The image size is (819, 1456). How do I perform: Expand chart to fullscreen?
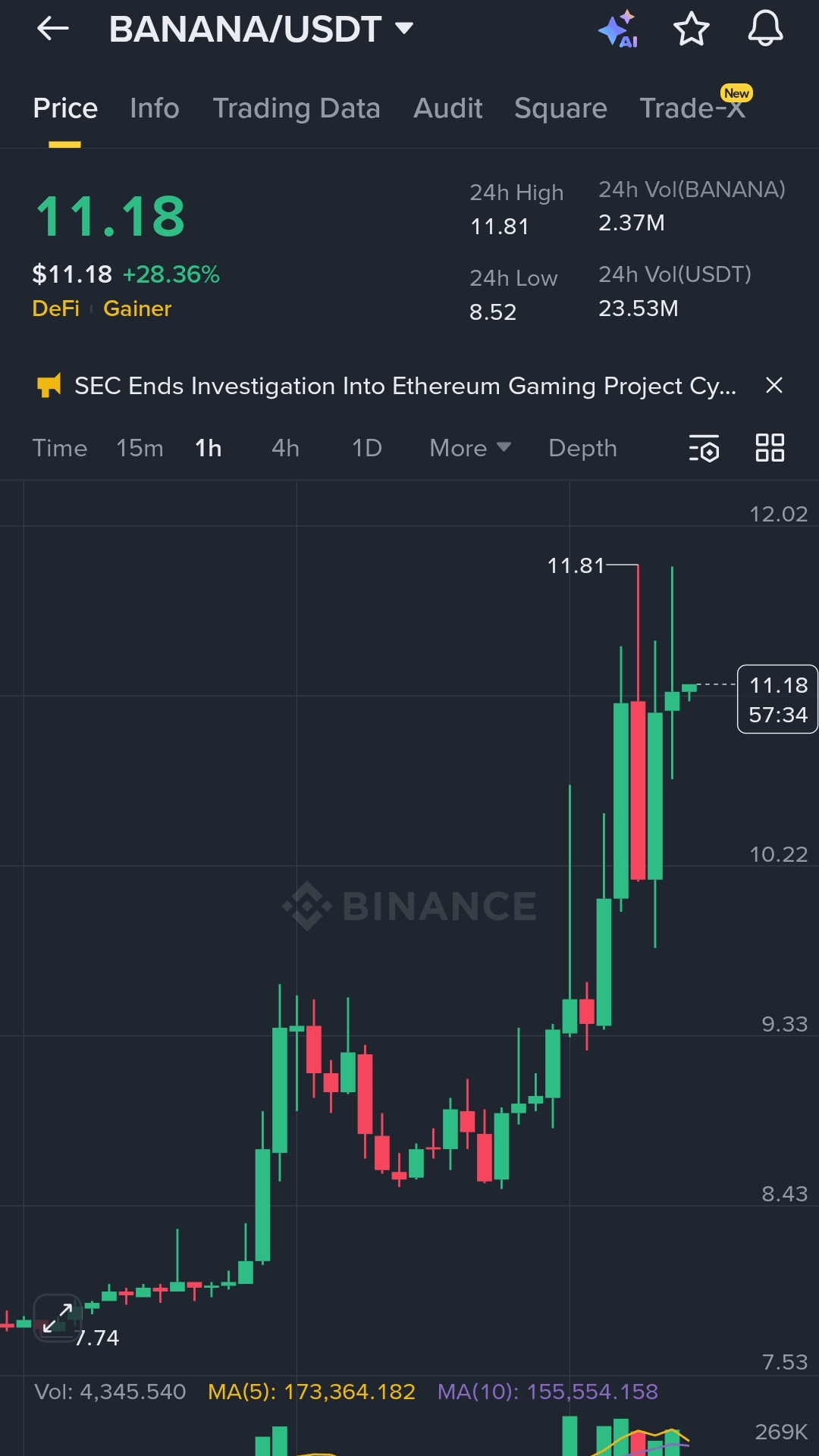[x=58, y=1318]
